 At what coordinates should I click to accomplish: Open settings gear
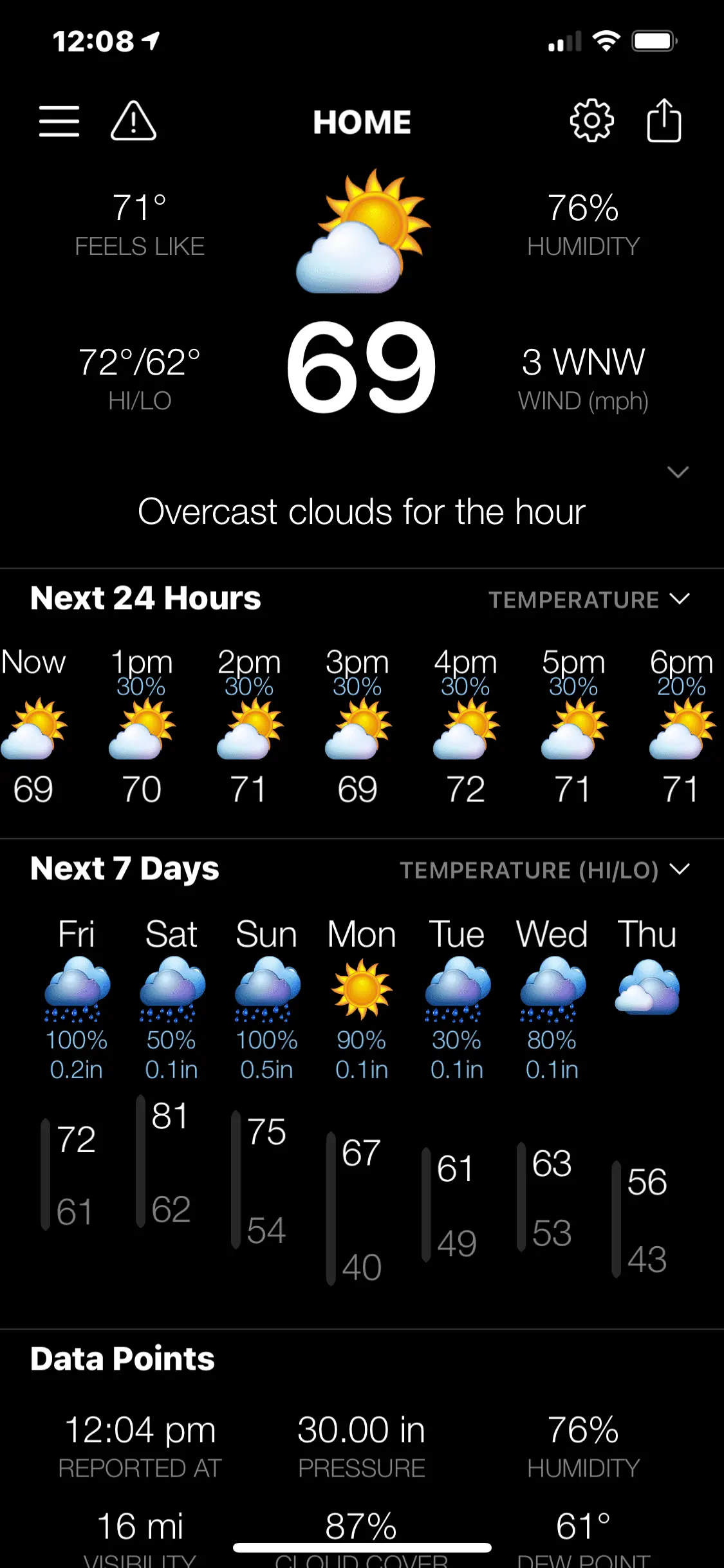pos(591,120)
